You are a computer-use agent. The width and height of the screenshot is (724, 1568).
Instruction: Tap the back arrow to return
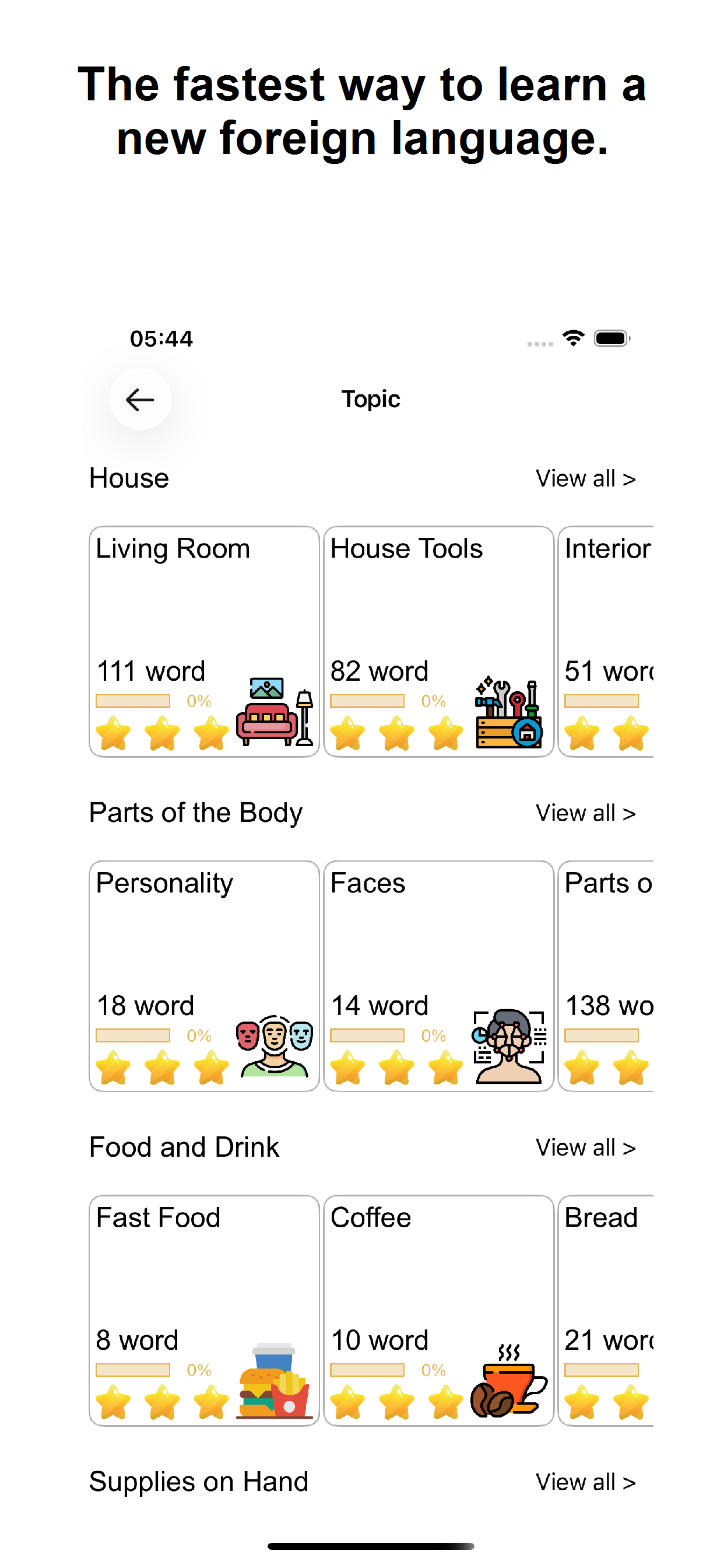pos(139,398)
